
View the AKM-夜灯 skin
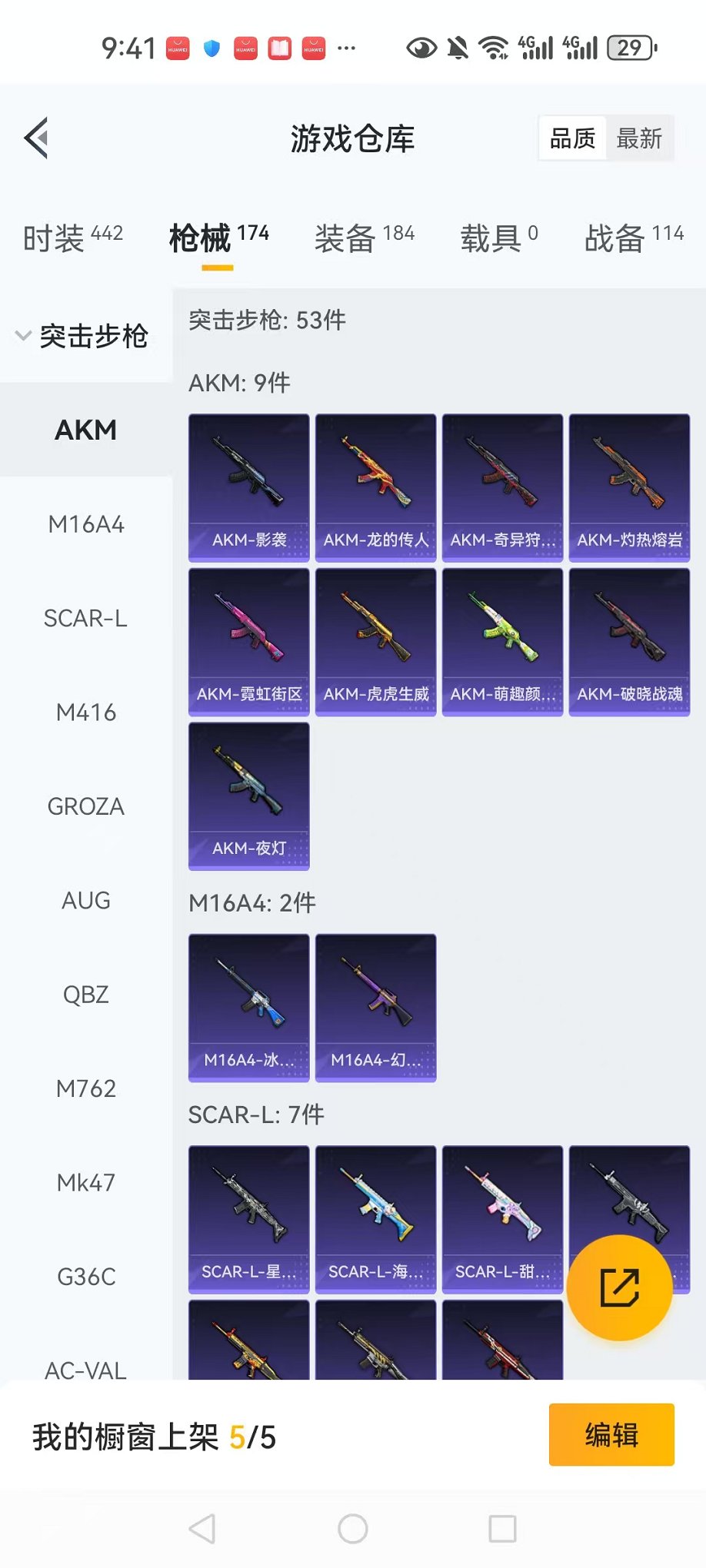click(249, 796)
